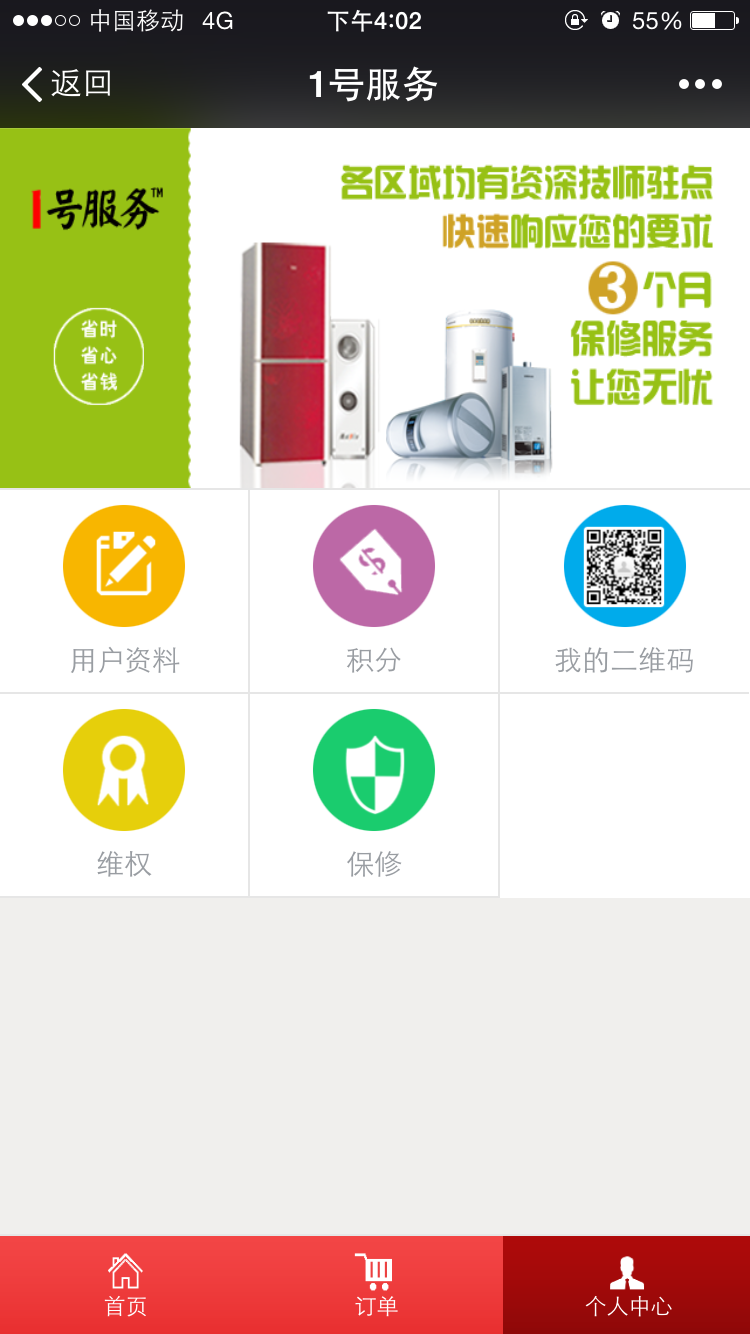Viewport: 750px width, 1334px height.
Task: Open 用户资料 user profile
Action: pos(124,590)
